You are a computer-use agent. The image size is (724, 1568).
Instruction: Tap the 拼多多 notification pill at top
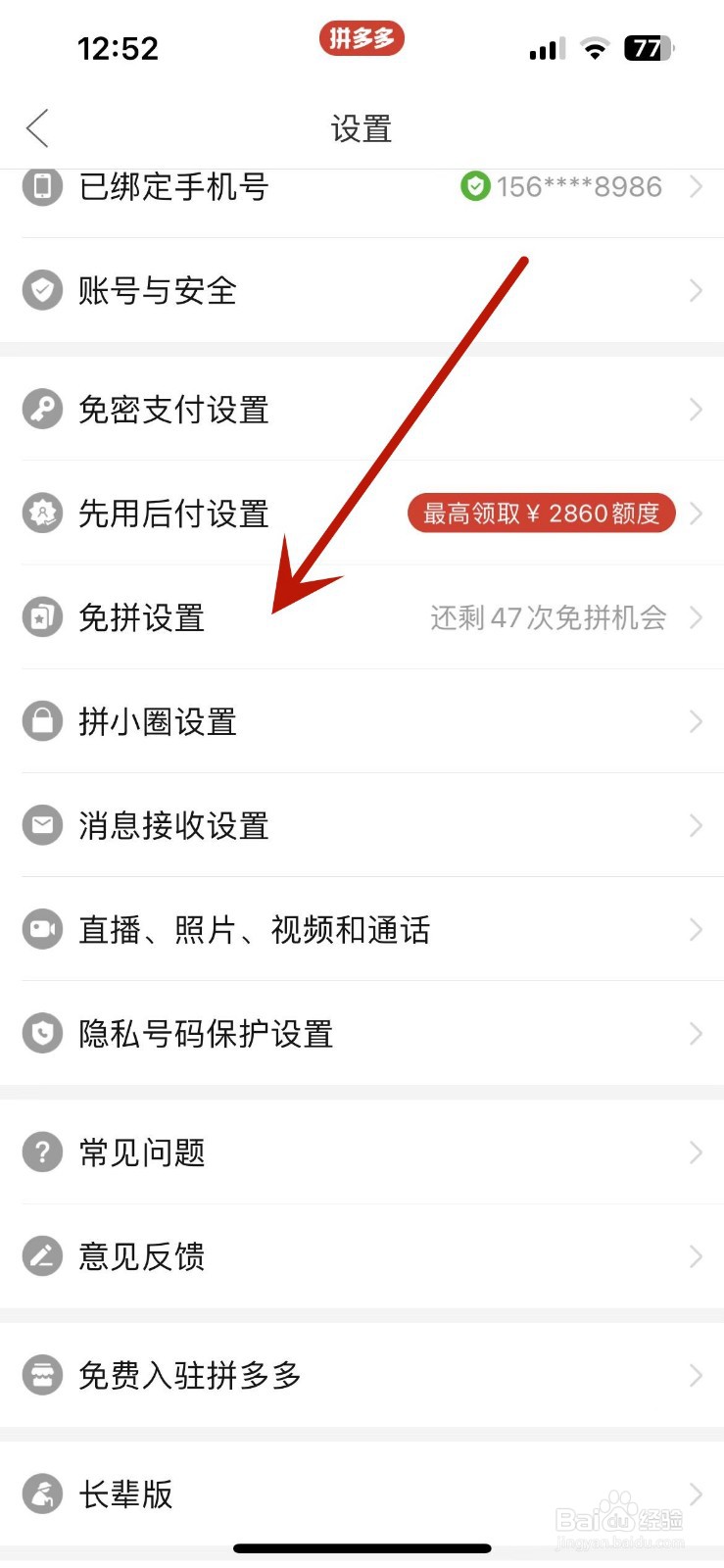[362, 39]
